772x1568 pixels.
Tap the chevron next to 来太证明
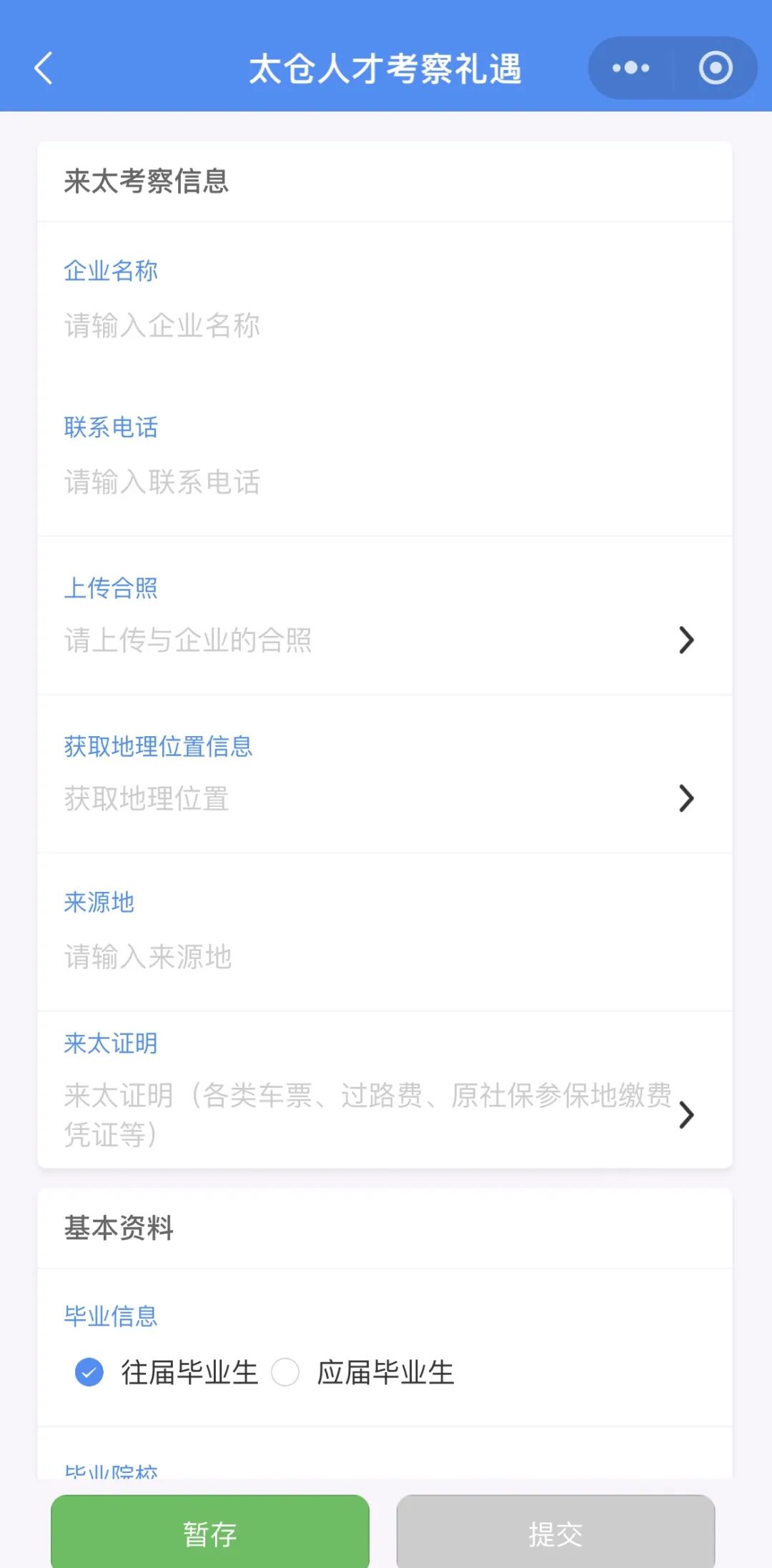pos(687,1115)
